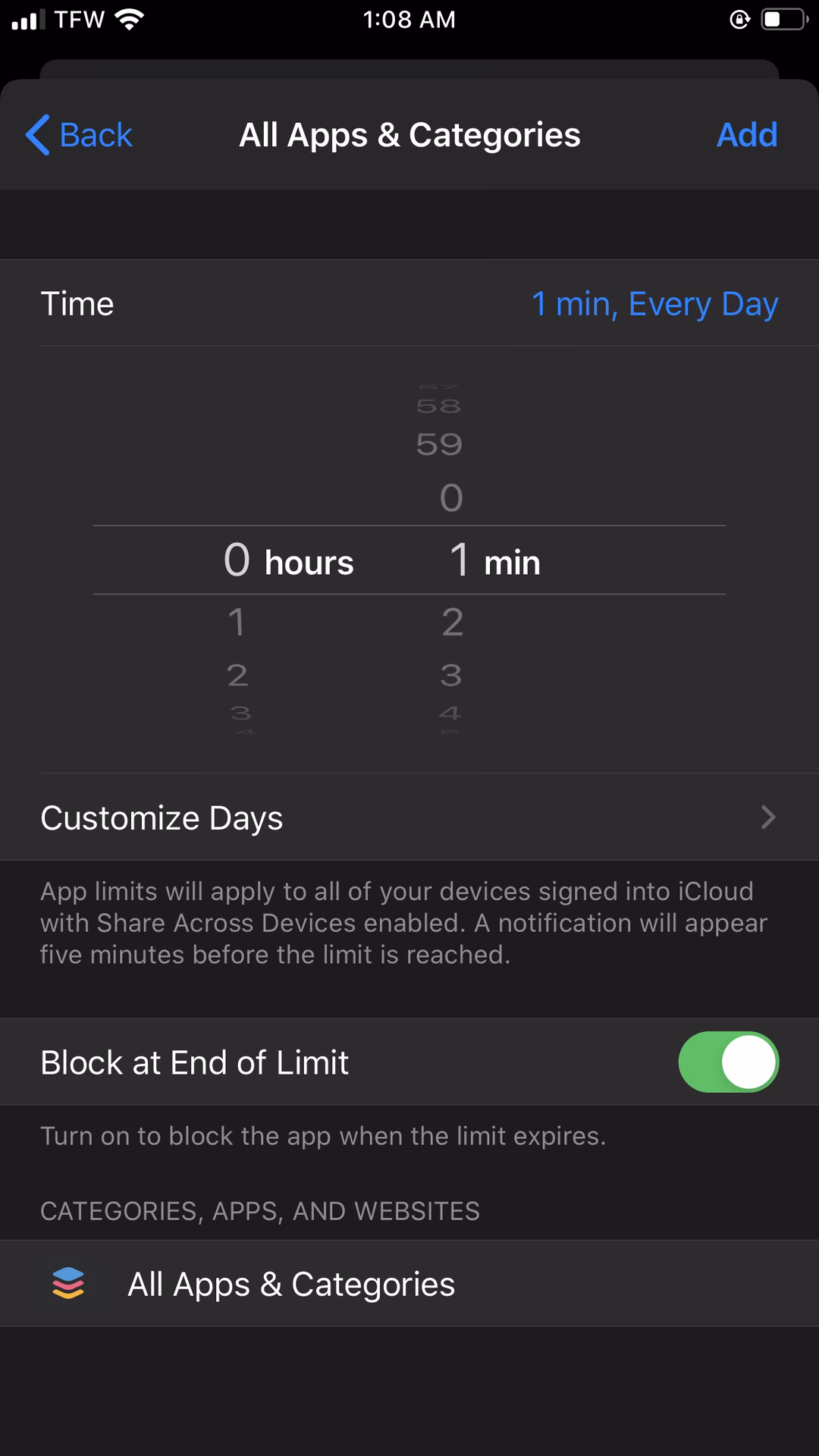Select 2 in the minutes picker
This screenshot has height=1456, width=819.
pos(452,623)
